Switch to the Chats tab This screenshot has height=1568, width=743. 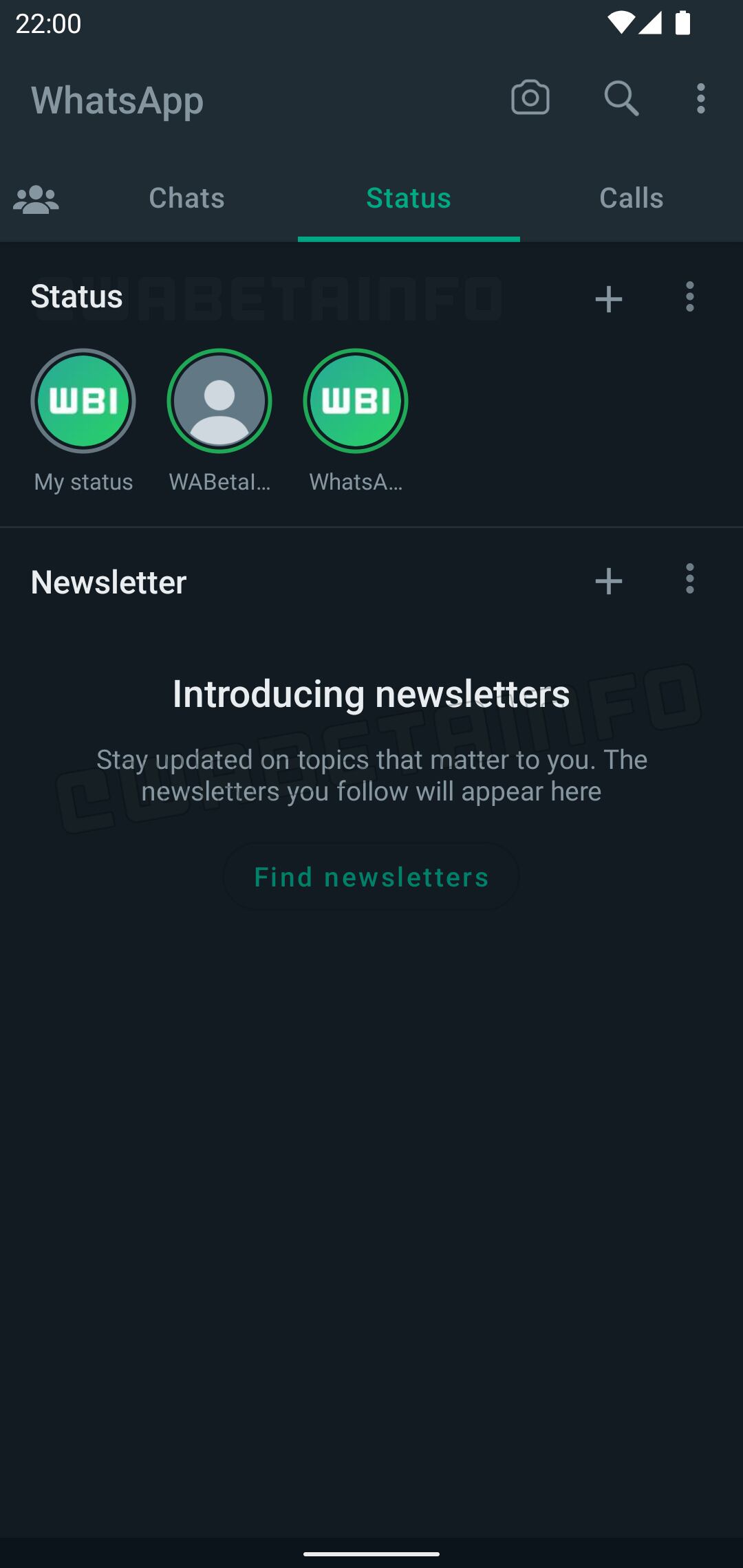186,197
